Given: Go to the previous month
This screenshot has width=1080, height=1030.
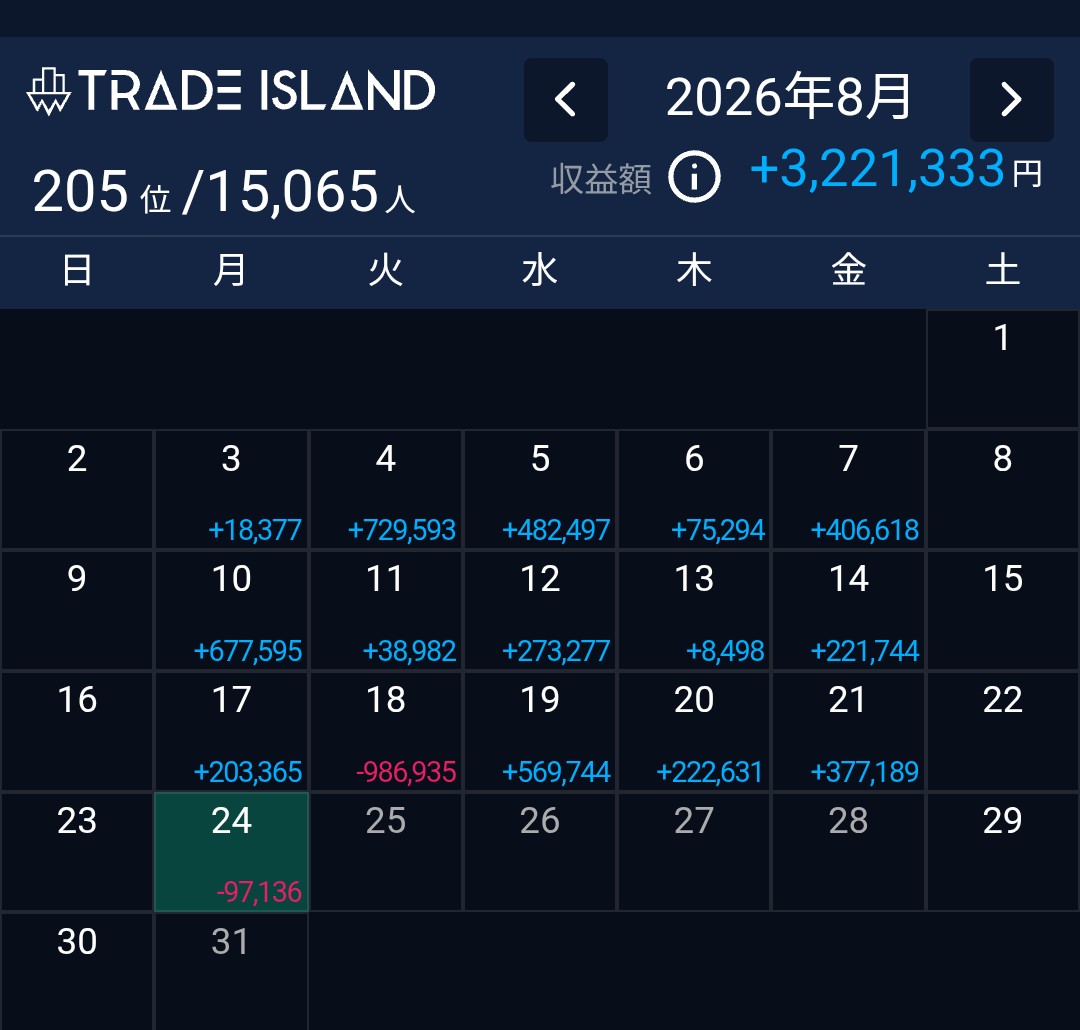Looking at the screenshot, I should tap(565, 100).
